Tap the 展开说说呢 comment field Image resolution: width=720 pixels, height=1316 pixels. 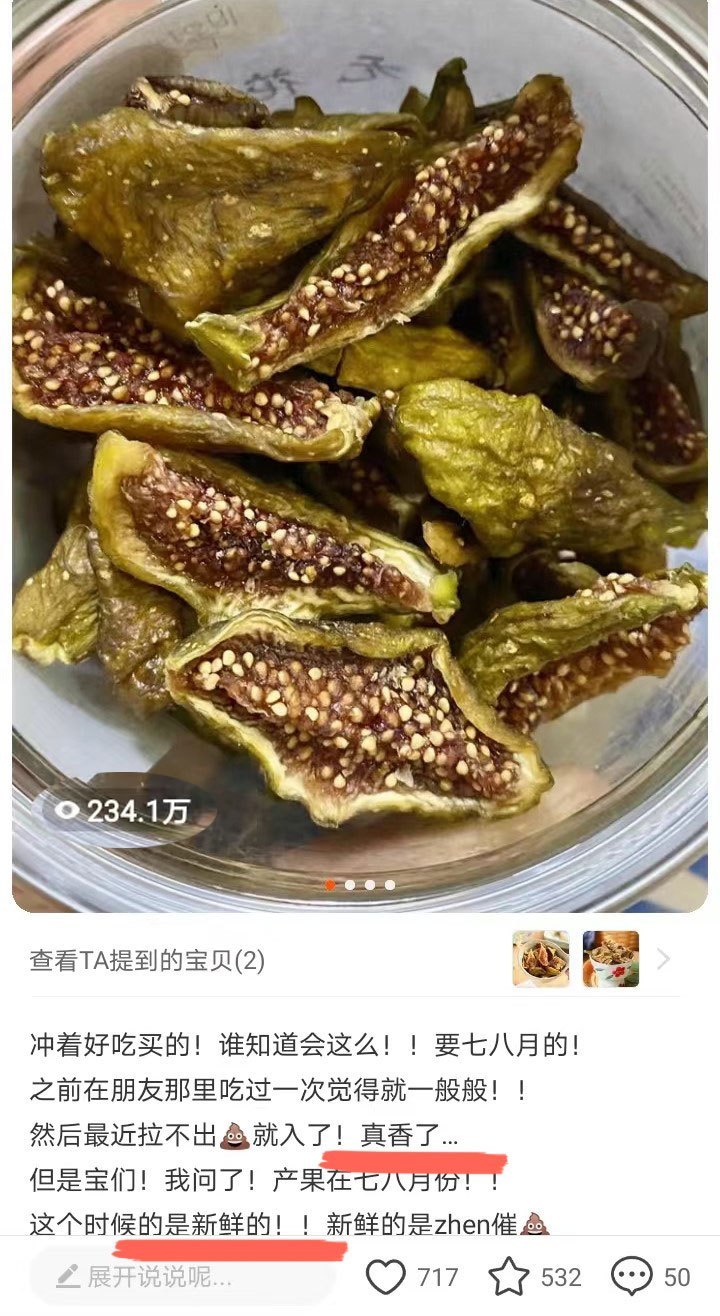point(185,1277)
